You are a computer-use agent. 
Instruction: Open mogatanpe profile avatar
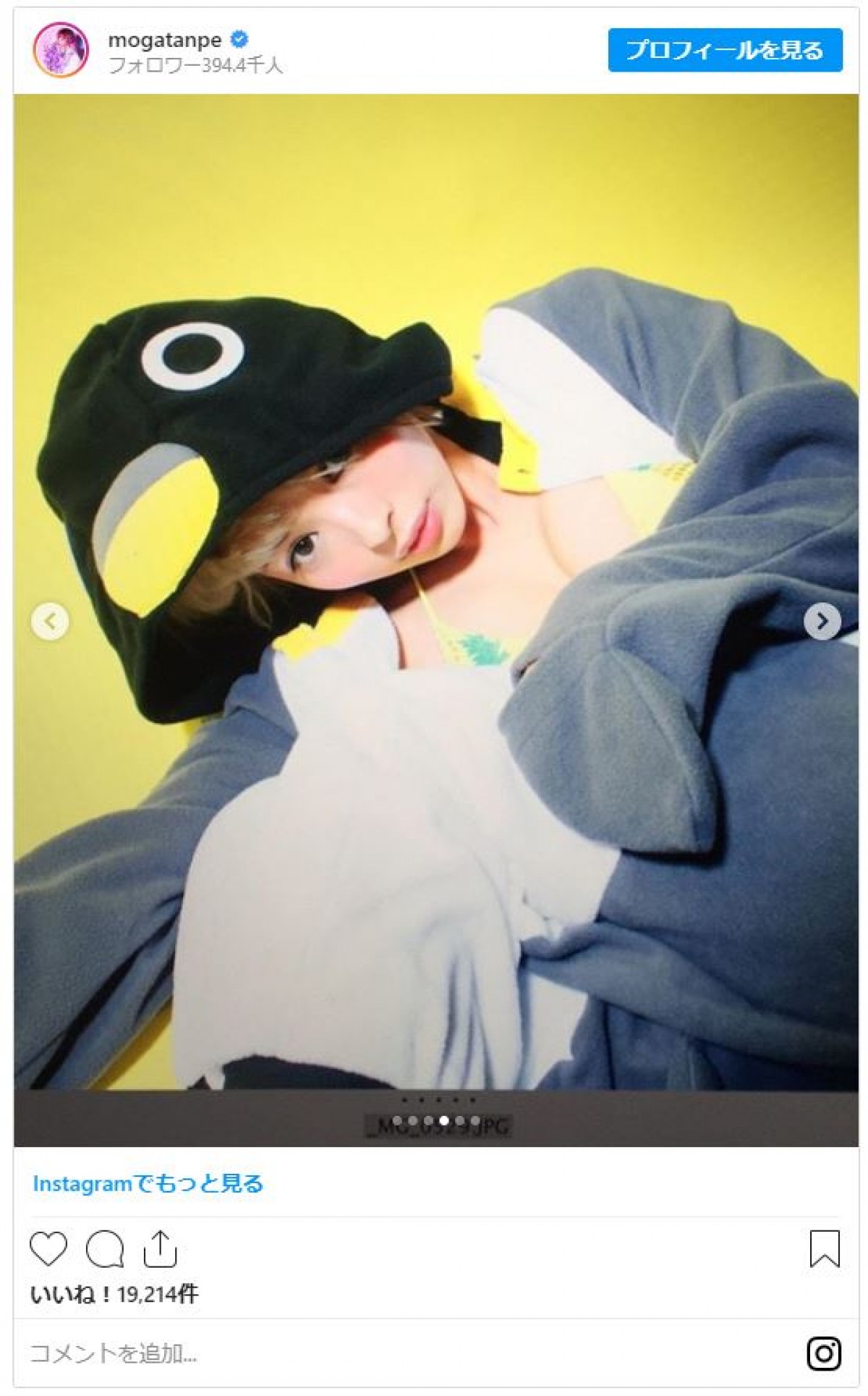(x=61, y=49)
